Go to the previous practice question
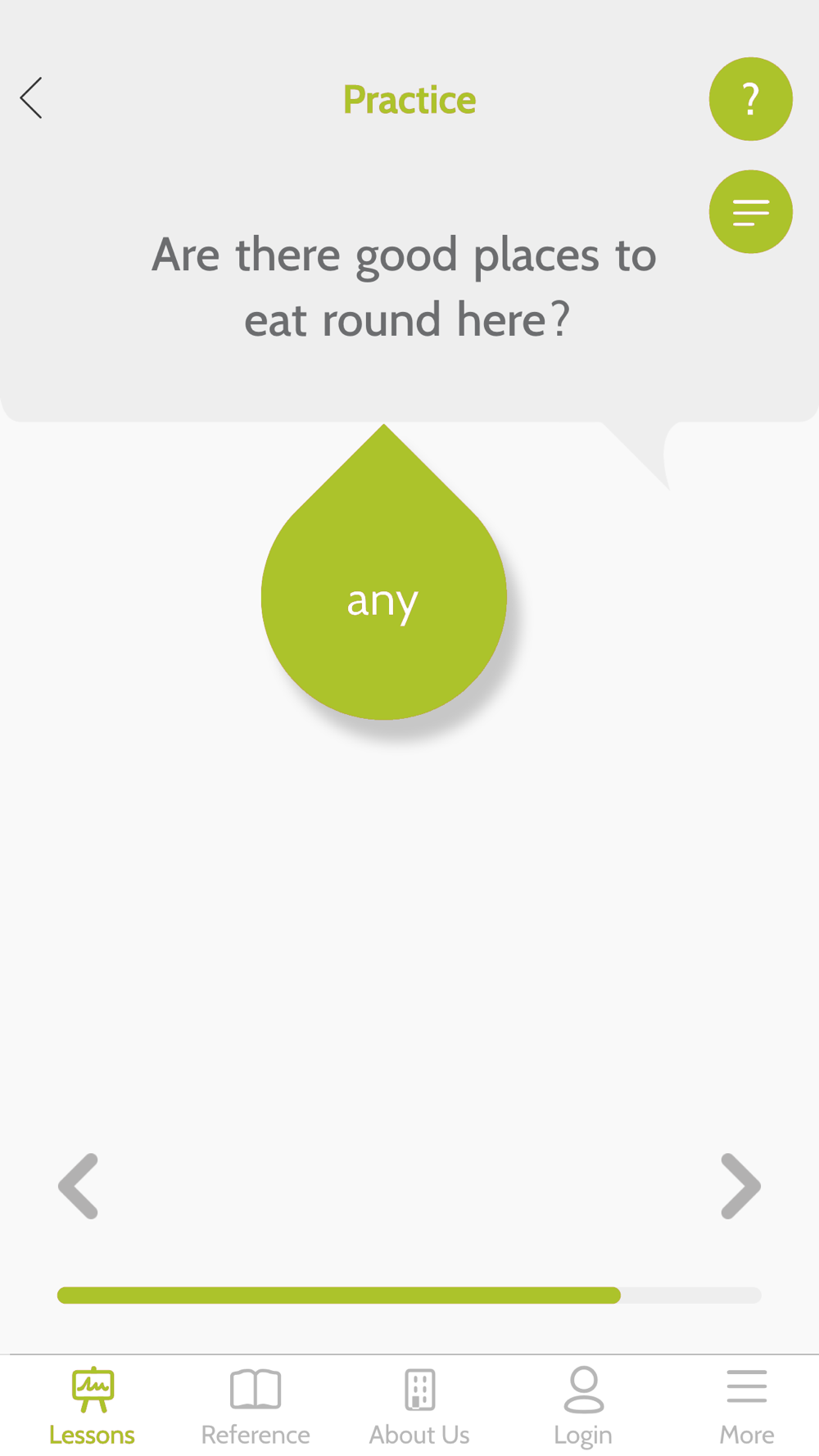Screen dimensions: 819x1456 [79, 1186]
